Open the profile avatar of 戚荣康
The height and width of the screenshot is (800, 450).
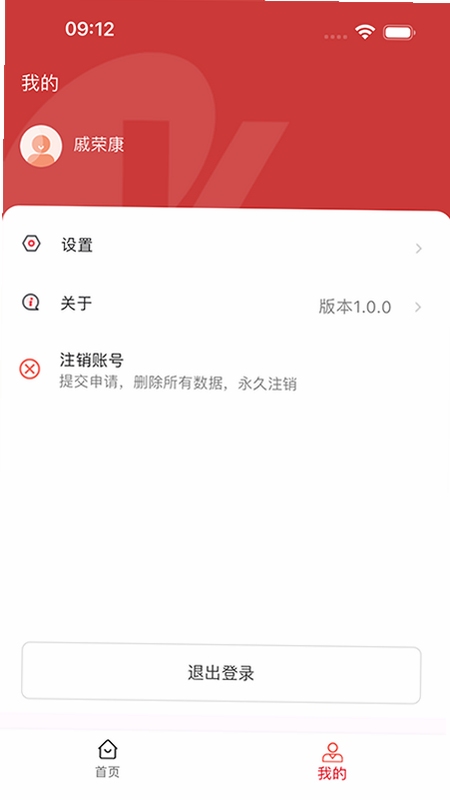[41, 146]
